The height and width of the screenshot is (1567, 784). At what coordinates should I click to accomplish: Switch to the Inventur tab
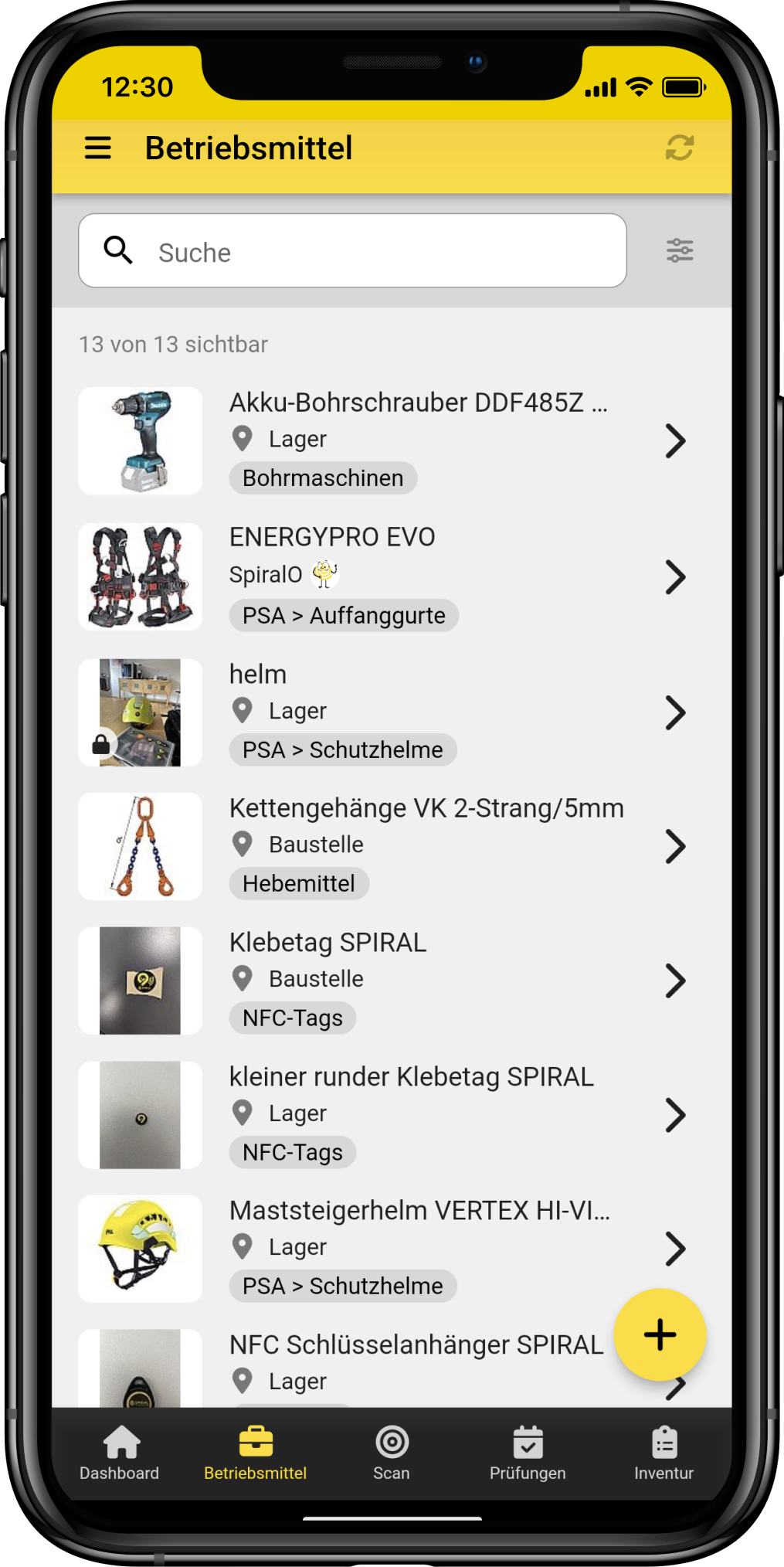pyautogui.click(x=664, y=1453)
